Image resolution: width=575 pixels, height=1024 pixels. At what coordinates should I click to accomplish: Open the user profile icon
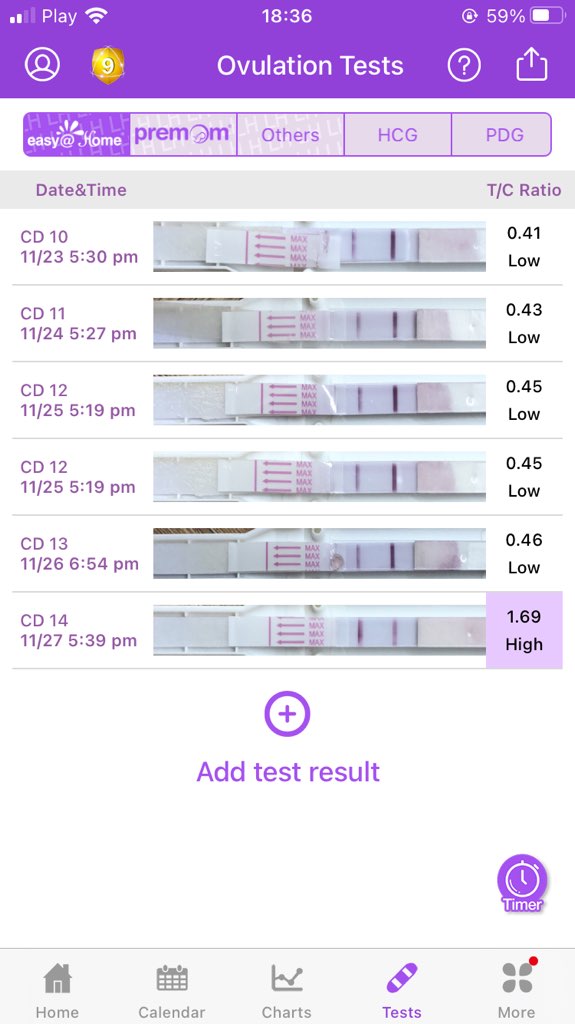click(42, 65)
